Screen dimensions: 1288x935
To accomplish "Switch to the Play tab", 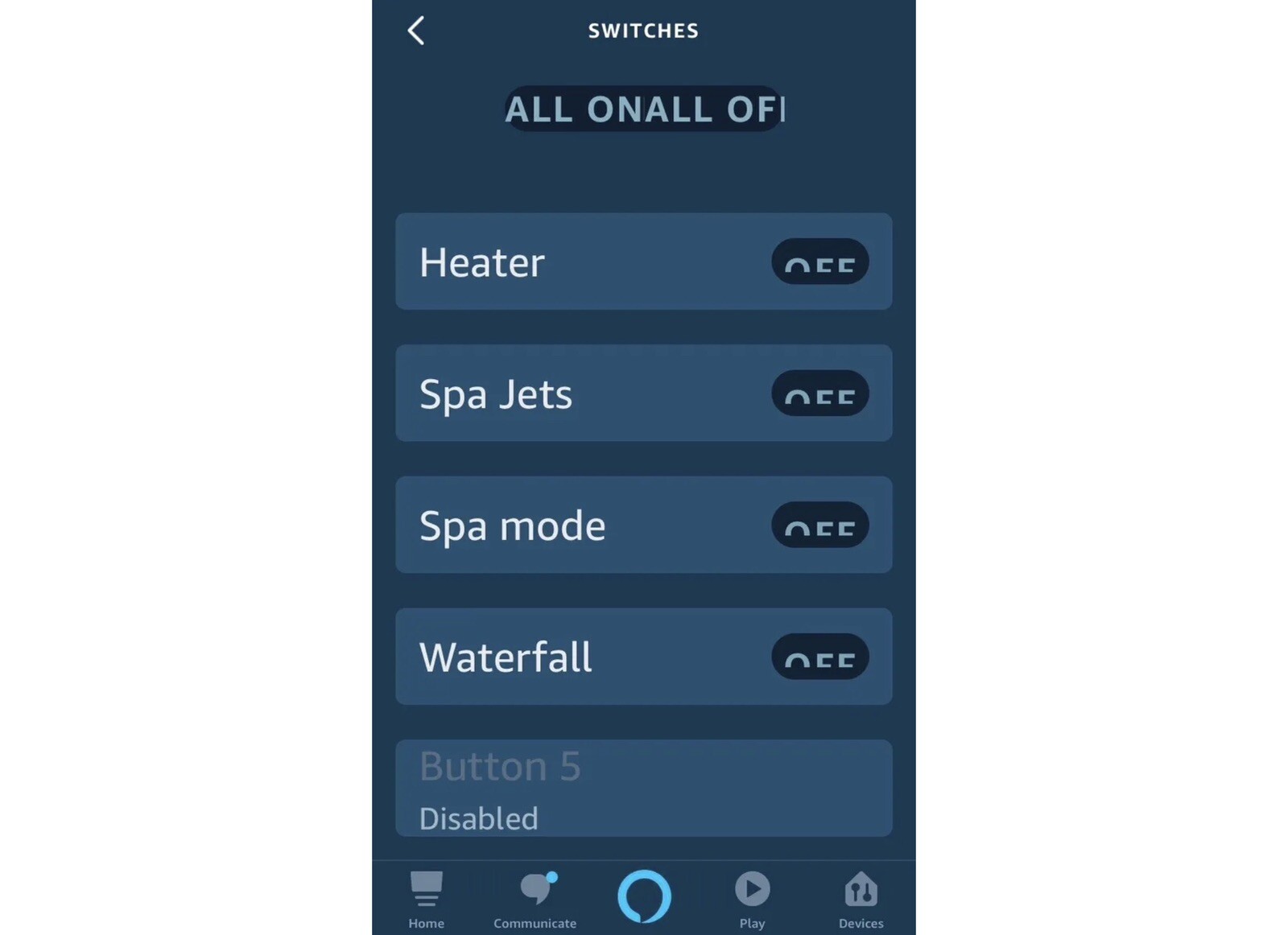I will (752, 899).
